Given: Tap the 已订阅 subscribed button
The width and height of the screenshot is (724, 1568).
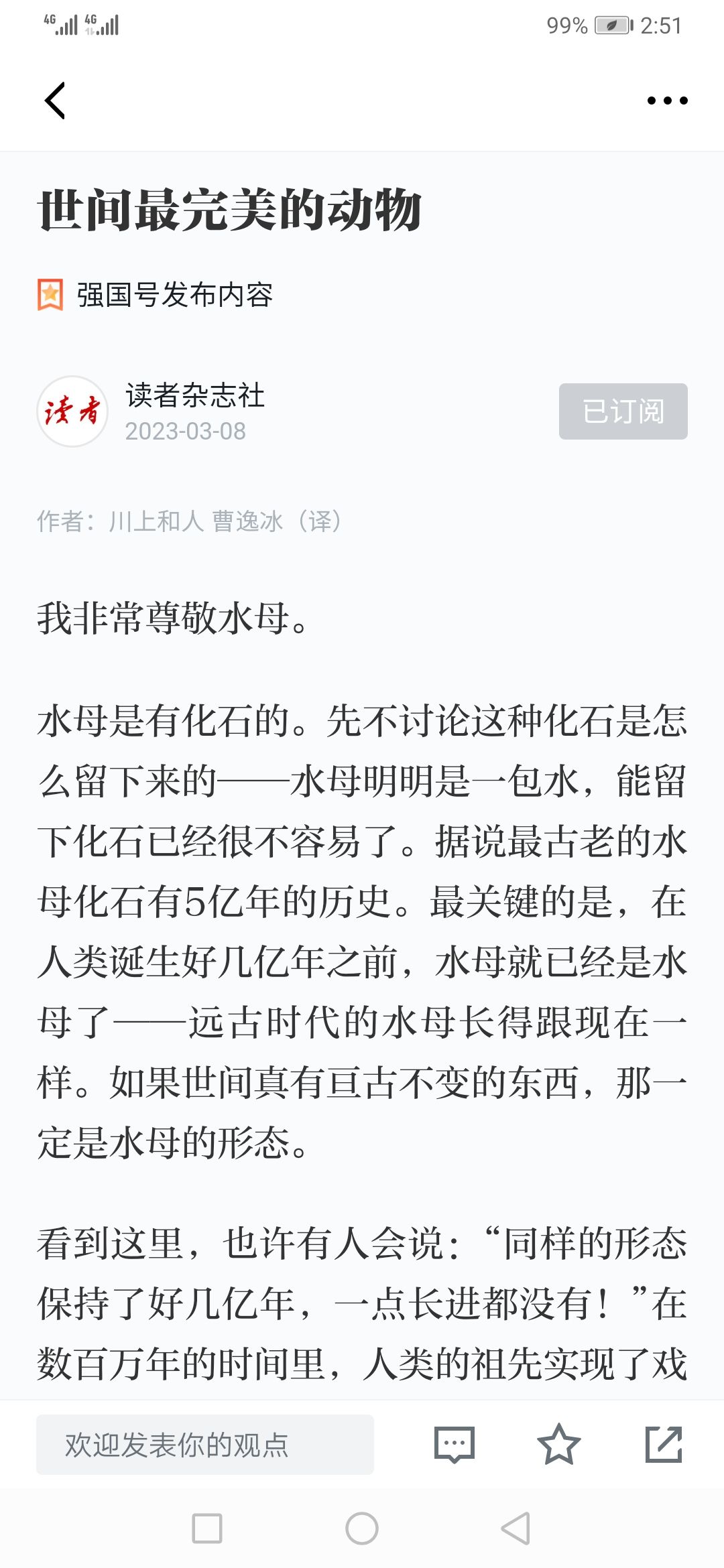Looking at the screenshot, I should (x=623, y=411).
